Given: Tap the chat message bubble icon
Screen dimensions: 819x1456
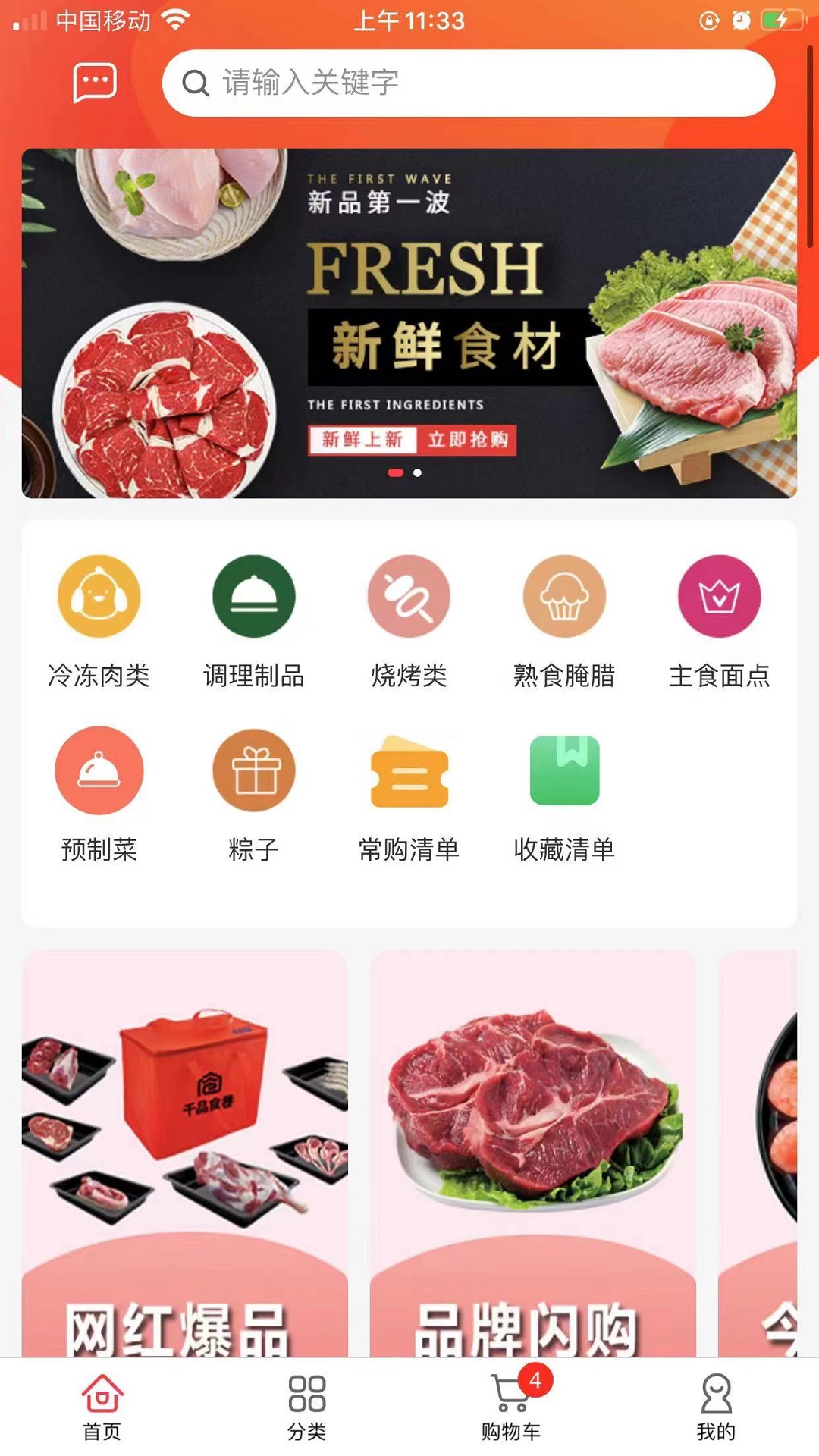Looking at the screenshot, I should pyautogui.click(x=96, y=83).
